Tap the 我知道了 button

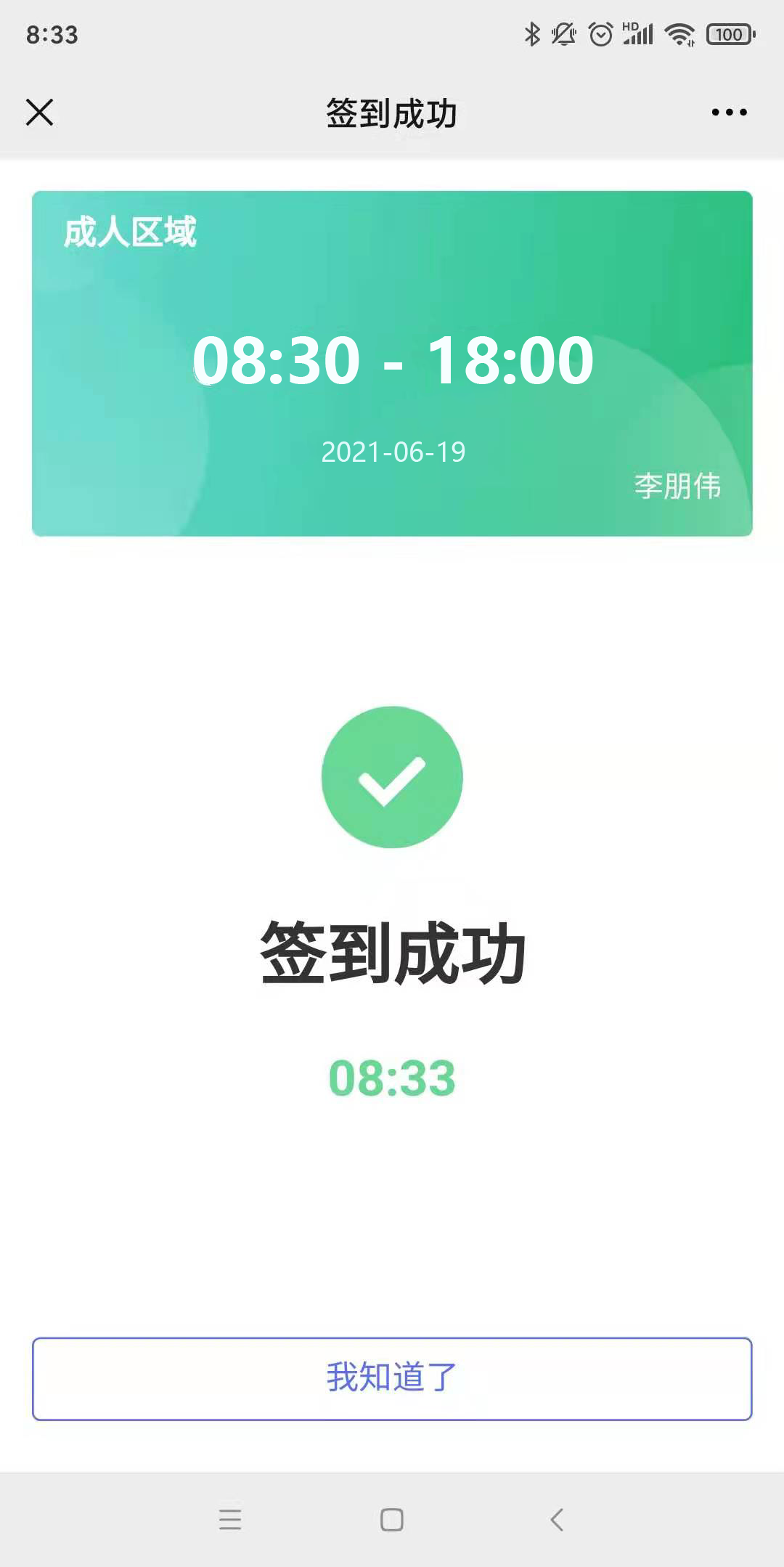click(x=392, y=1378)
